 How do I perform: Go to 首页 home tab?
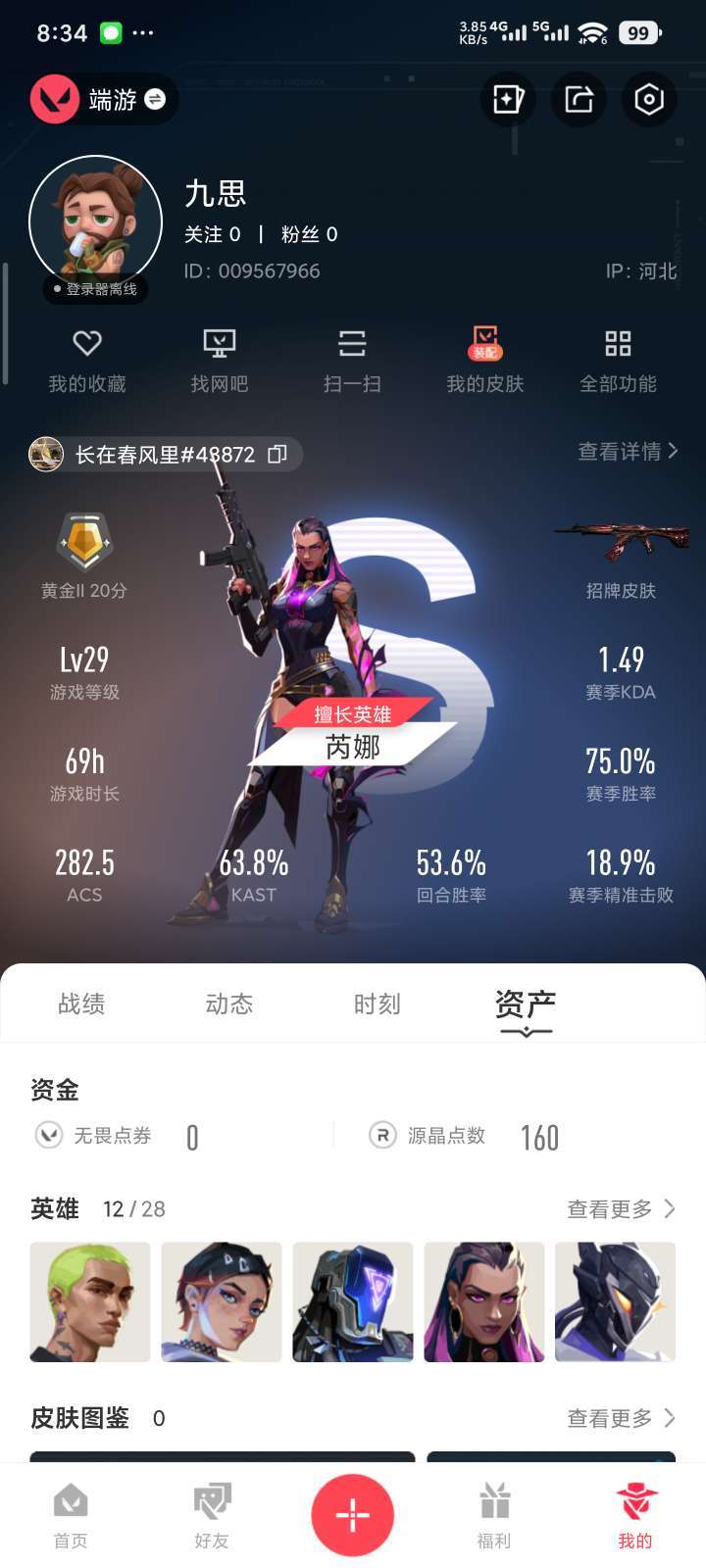71,1516
